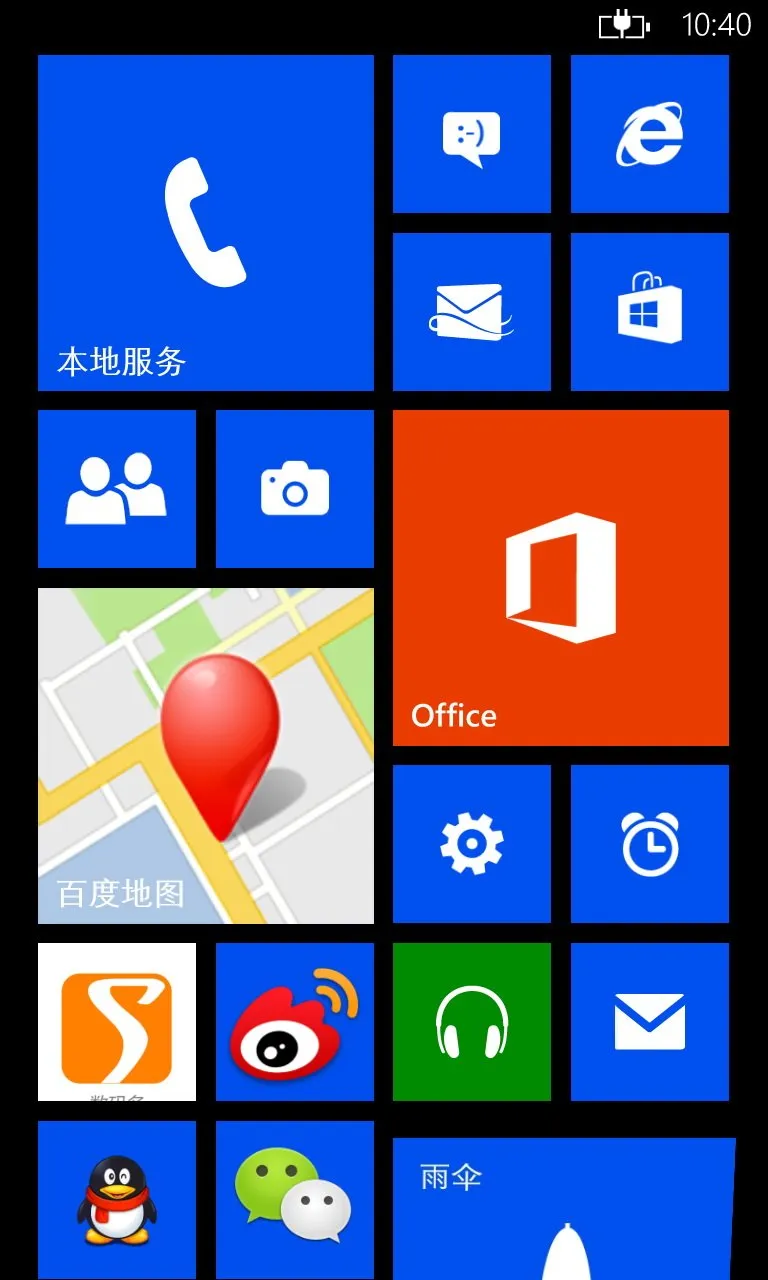Open the Office tile
The image size is (768, 1280).
click(560, 577)
